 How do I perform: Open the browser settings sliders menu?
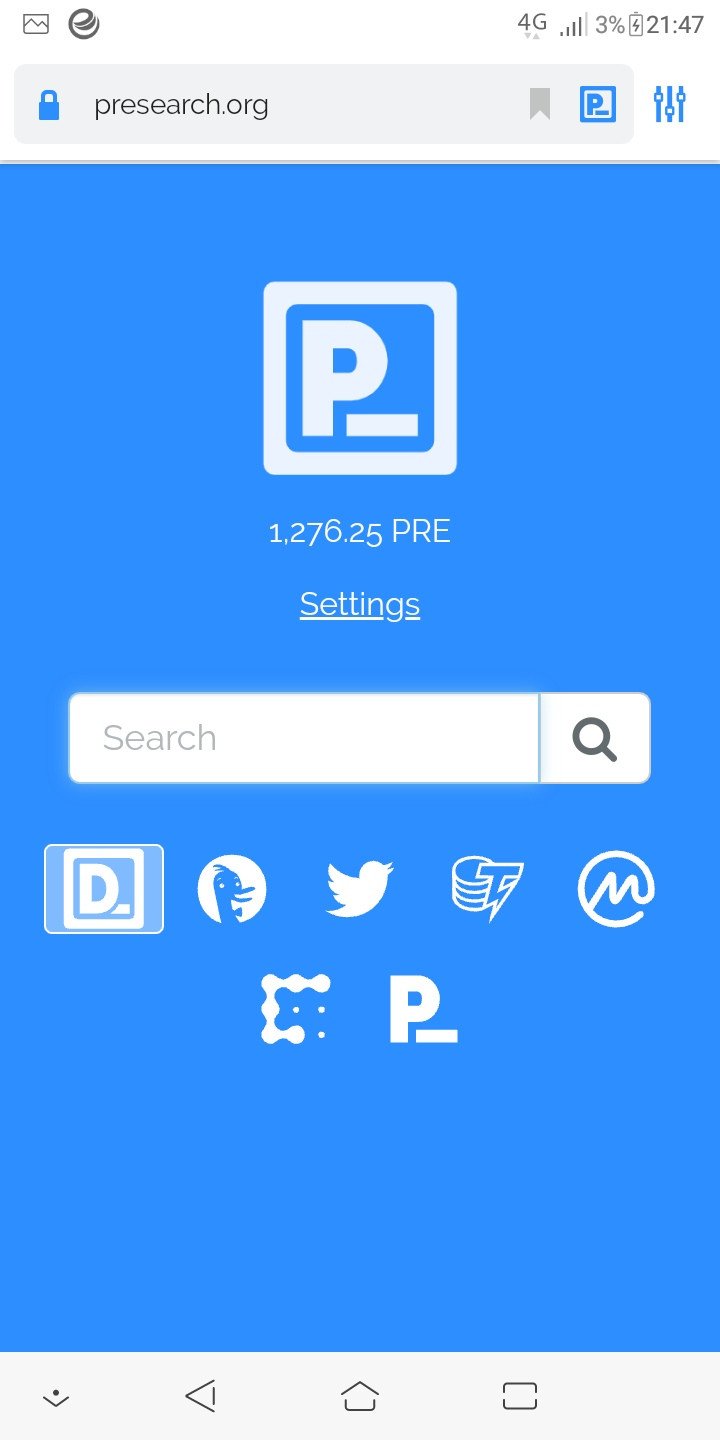(x=669, y=104)
